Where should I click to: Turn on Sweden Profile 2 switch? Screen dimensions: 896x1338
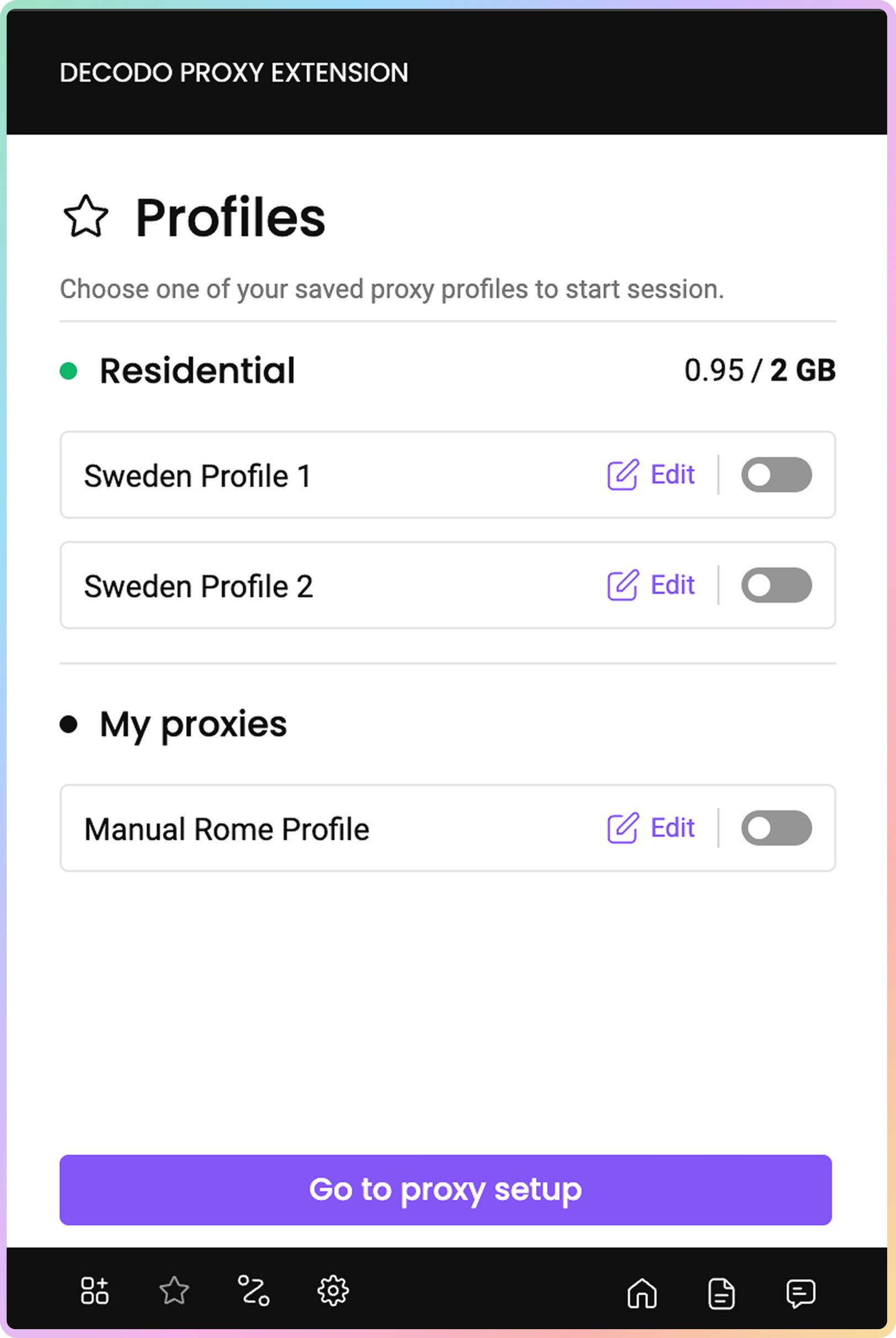tap(776, 585)
